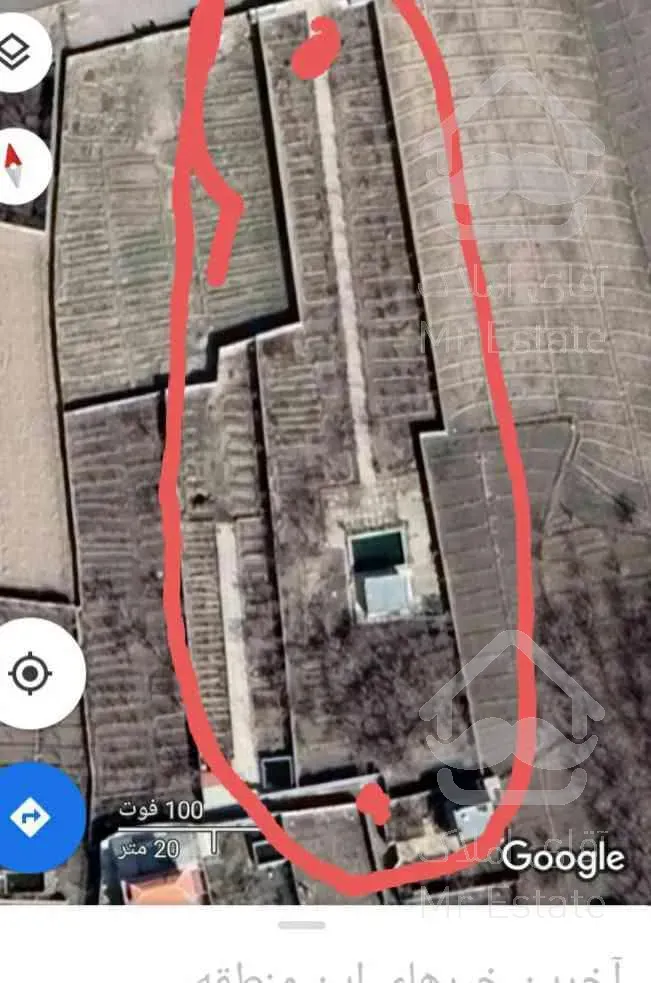Center the map on my location
This screenshot has height=983, width=651.
30,673
